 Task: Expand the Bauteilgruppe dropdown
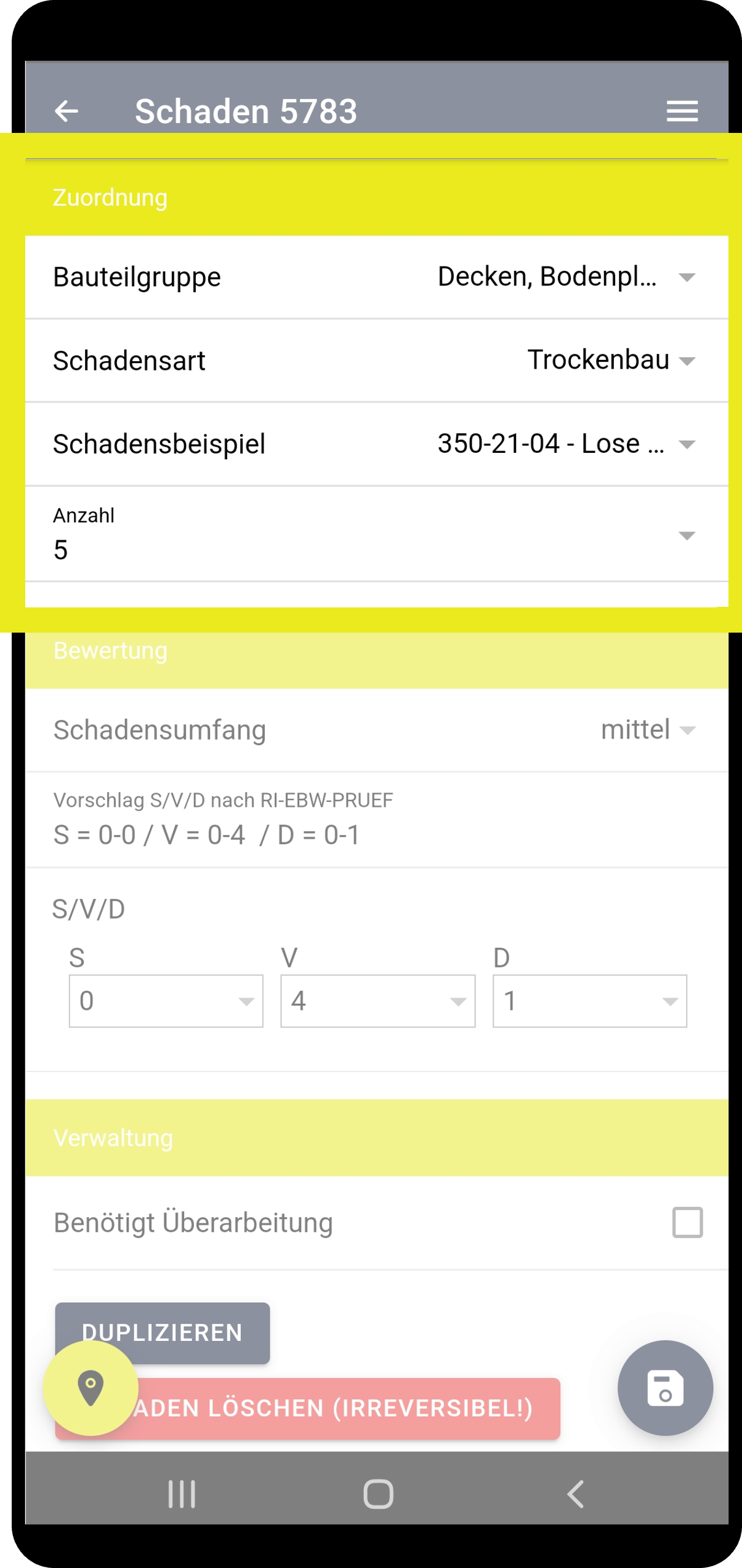[376, 277]
